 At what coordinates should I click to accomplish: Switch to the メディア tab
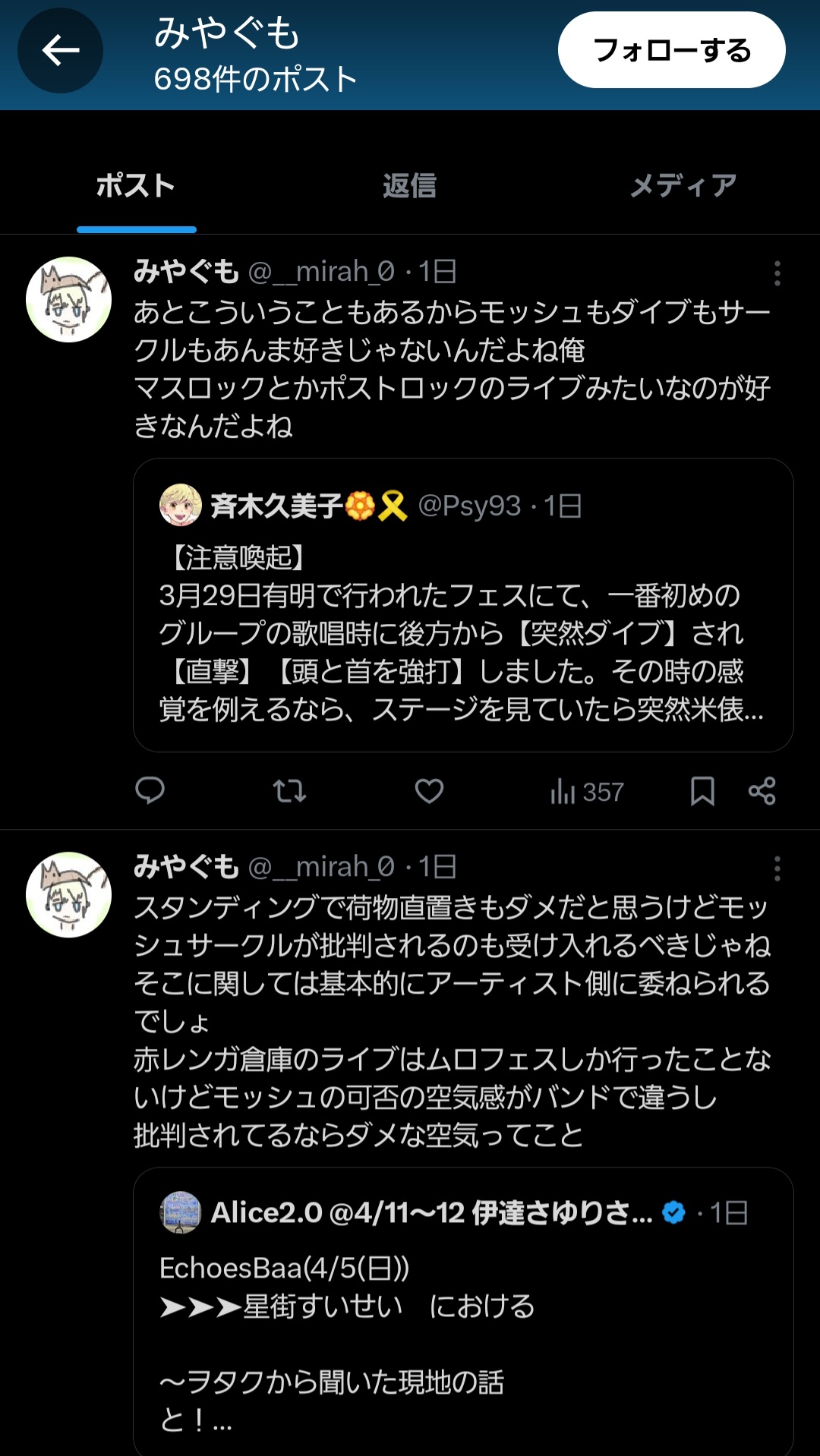pyautogui.click(x=683, y=185)
